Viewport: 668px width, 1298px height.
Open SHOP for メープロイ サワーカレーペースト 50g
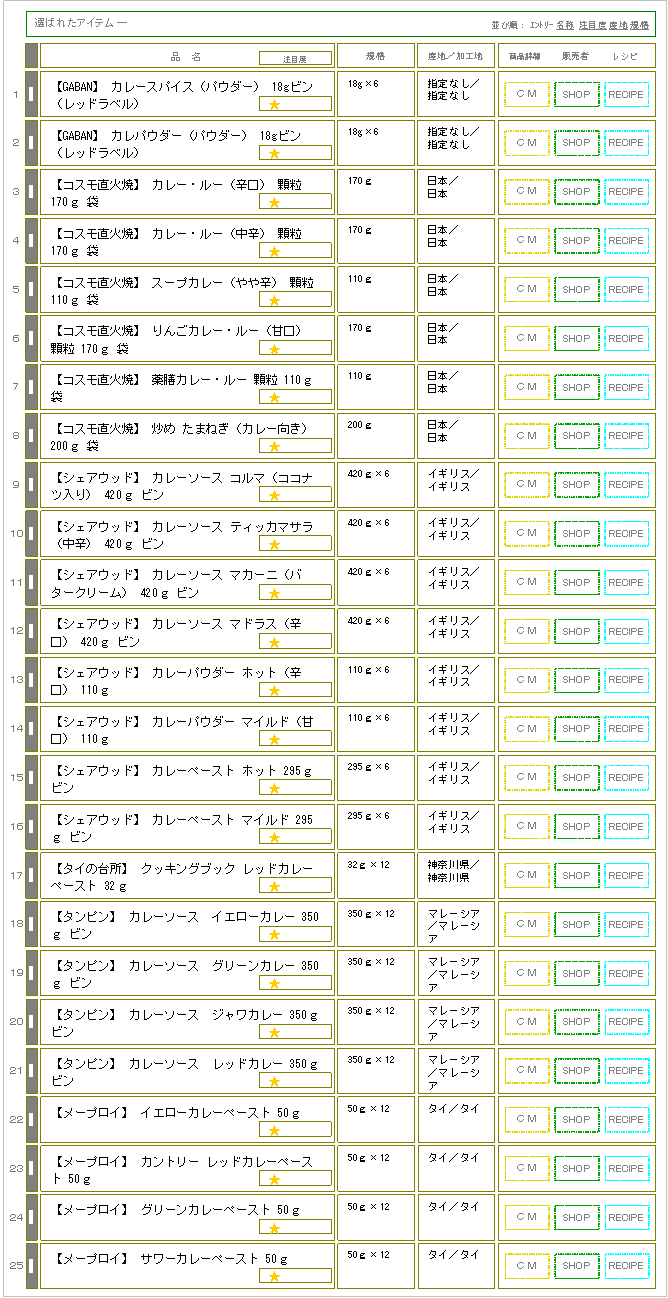point(576,1266)
